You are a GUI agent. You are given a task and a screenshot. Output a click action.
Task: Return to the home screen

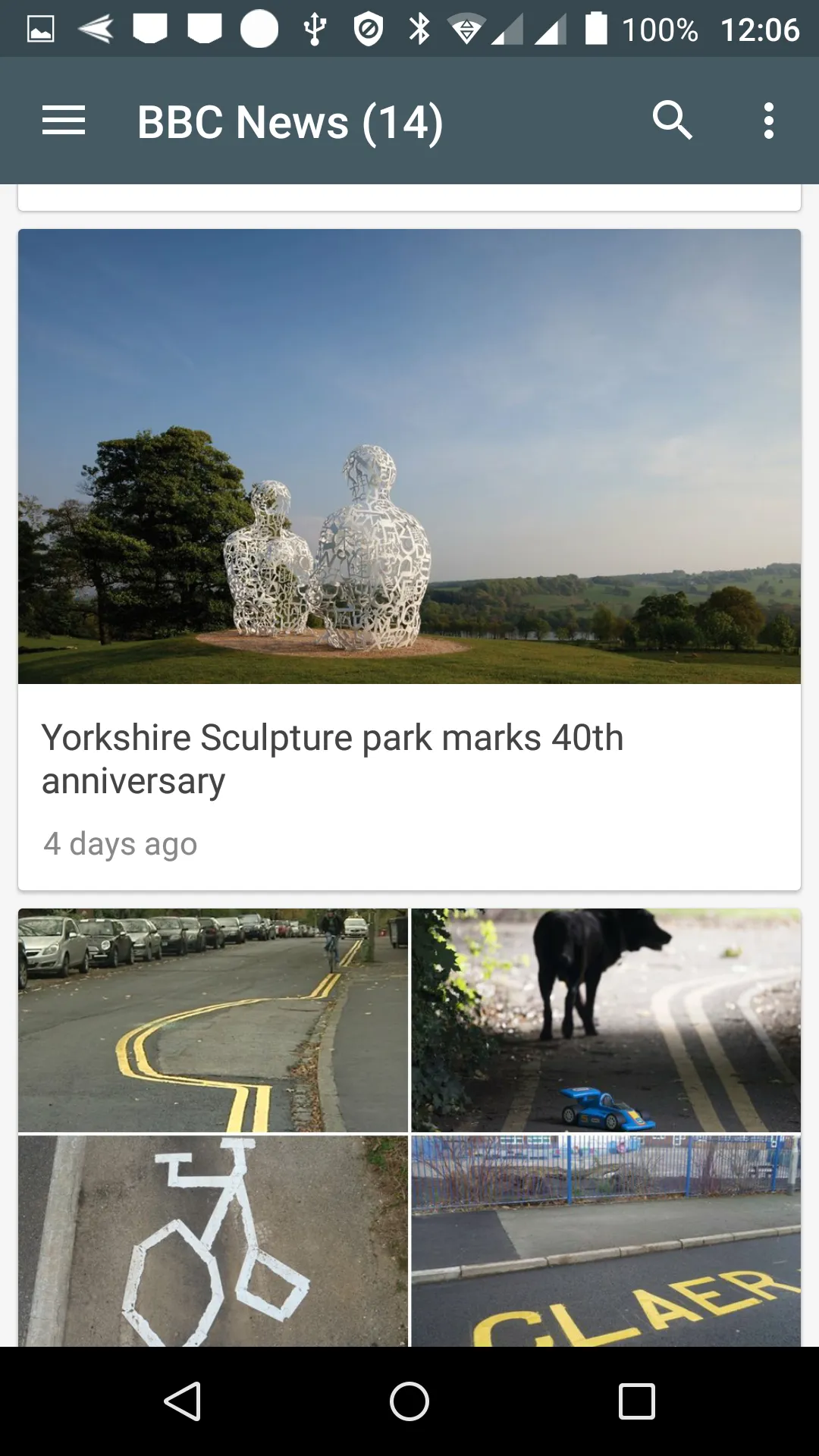click(x=409, y=1401)
